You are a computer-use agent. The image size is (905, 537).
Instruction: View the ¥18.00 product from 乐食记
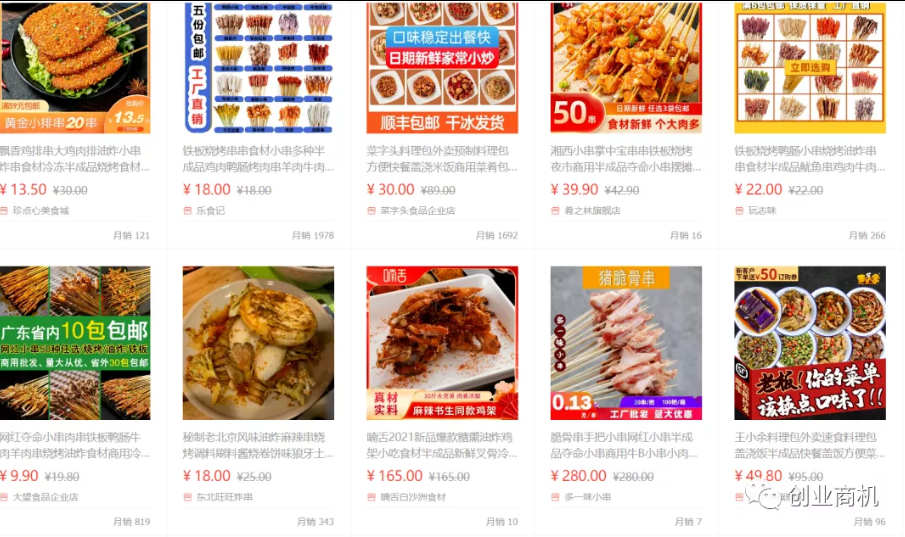[258, 68]
